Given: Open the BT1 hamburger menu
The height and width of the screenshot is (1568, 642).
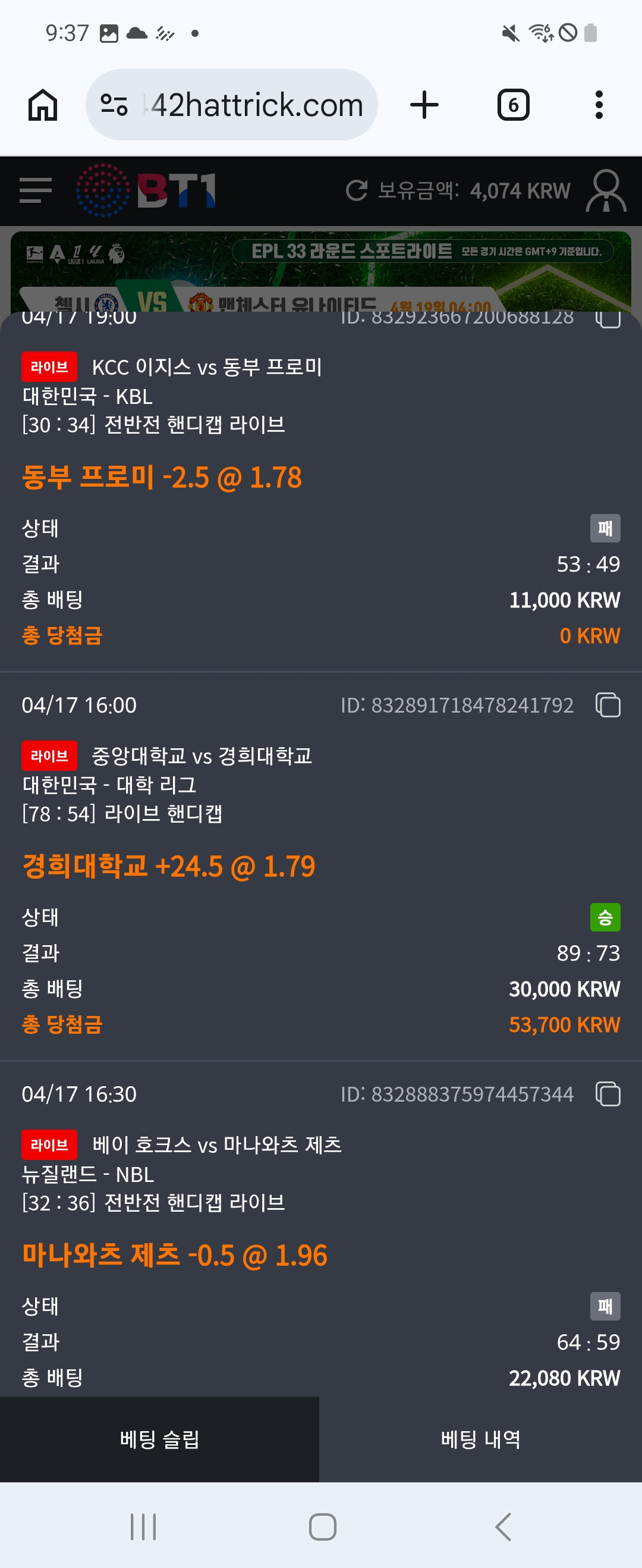Looking at the screenshot, I should pyautogui.click(x=35, y=190).
